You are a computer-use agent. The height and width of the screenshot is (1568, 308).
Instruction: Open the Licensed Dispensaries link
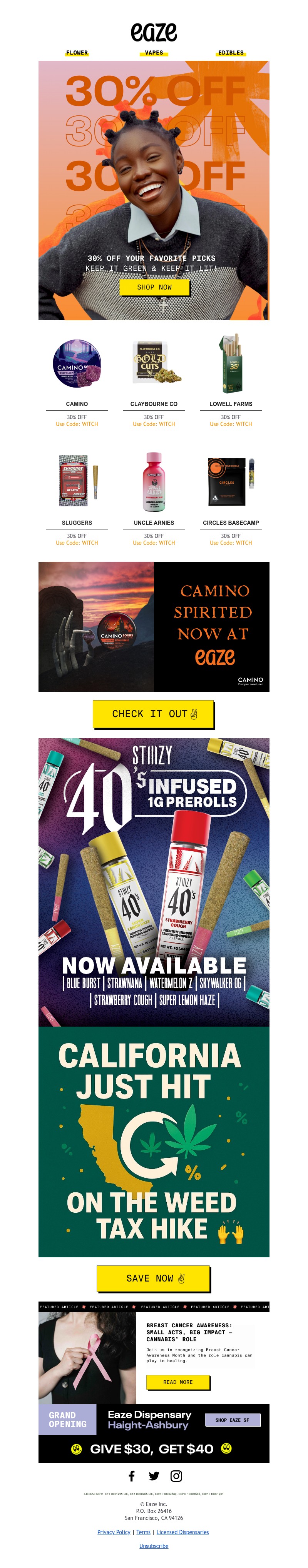pyautogui.click(x=182, y=1532)
